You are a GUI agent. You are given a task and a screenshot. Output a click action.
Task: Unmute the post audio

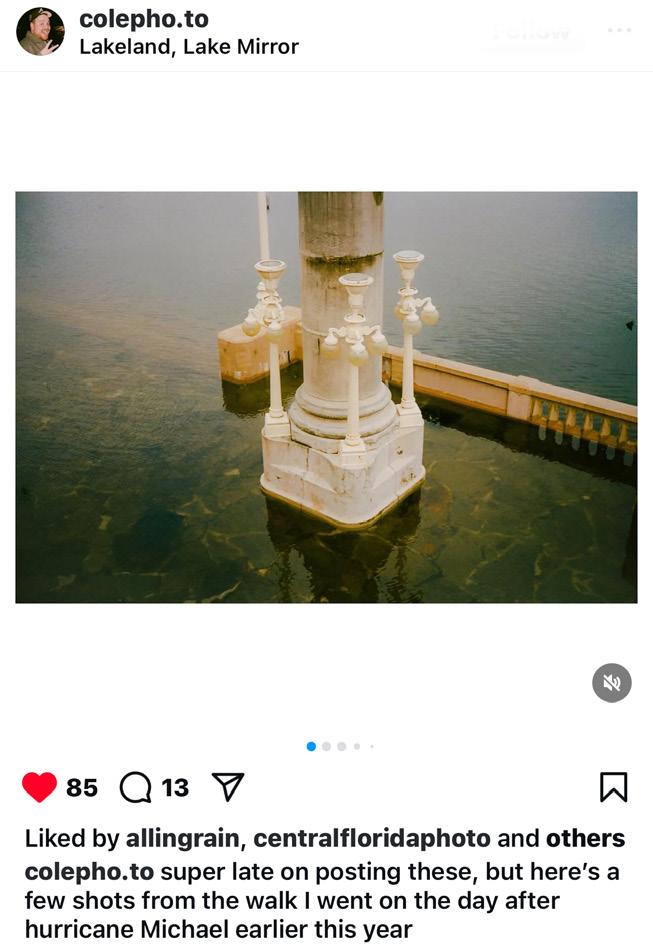click(x=612, y=683)
